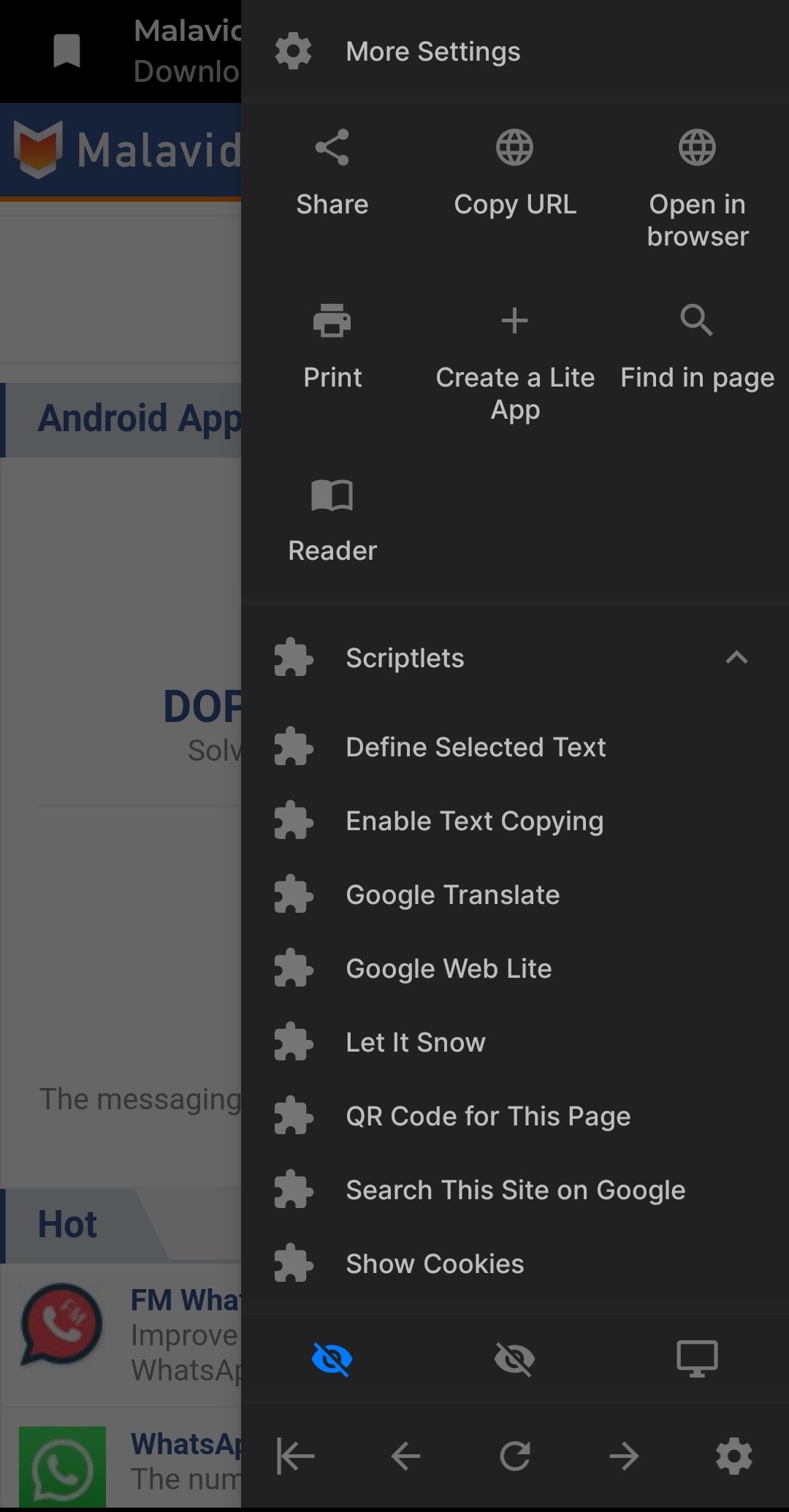Generate QR Code for This Page
The image size is (789, 1512).
[x=515, y=1116]
